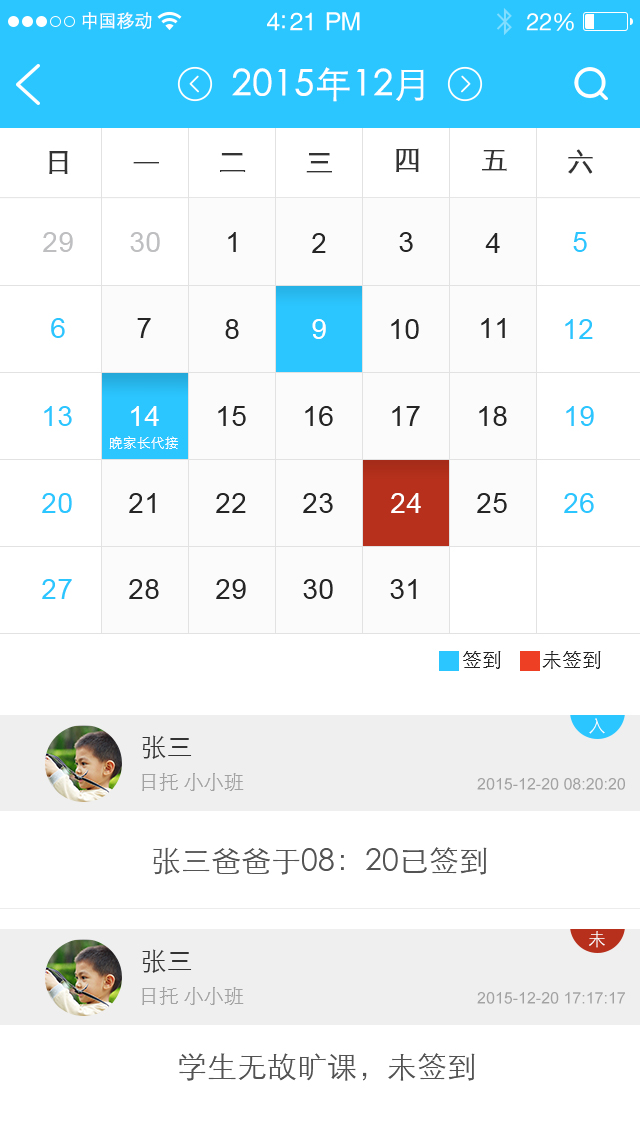Select December 16 on the calendar
The image size is (640, 1126).
[x=319, y=417]
